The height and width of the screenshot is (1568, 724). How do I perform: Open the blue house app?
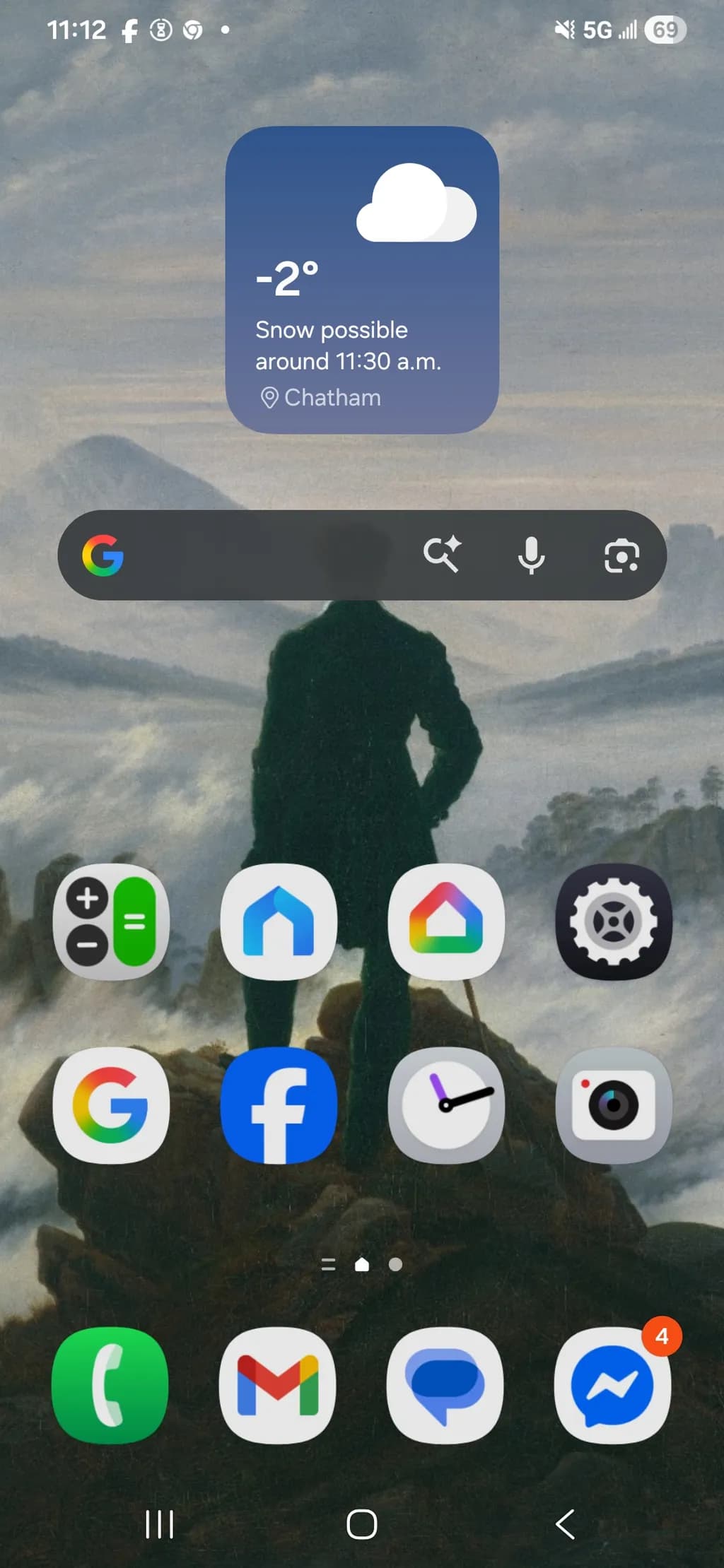click(x=279, y=921)
